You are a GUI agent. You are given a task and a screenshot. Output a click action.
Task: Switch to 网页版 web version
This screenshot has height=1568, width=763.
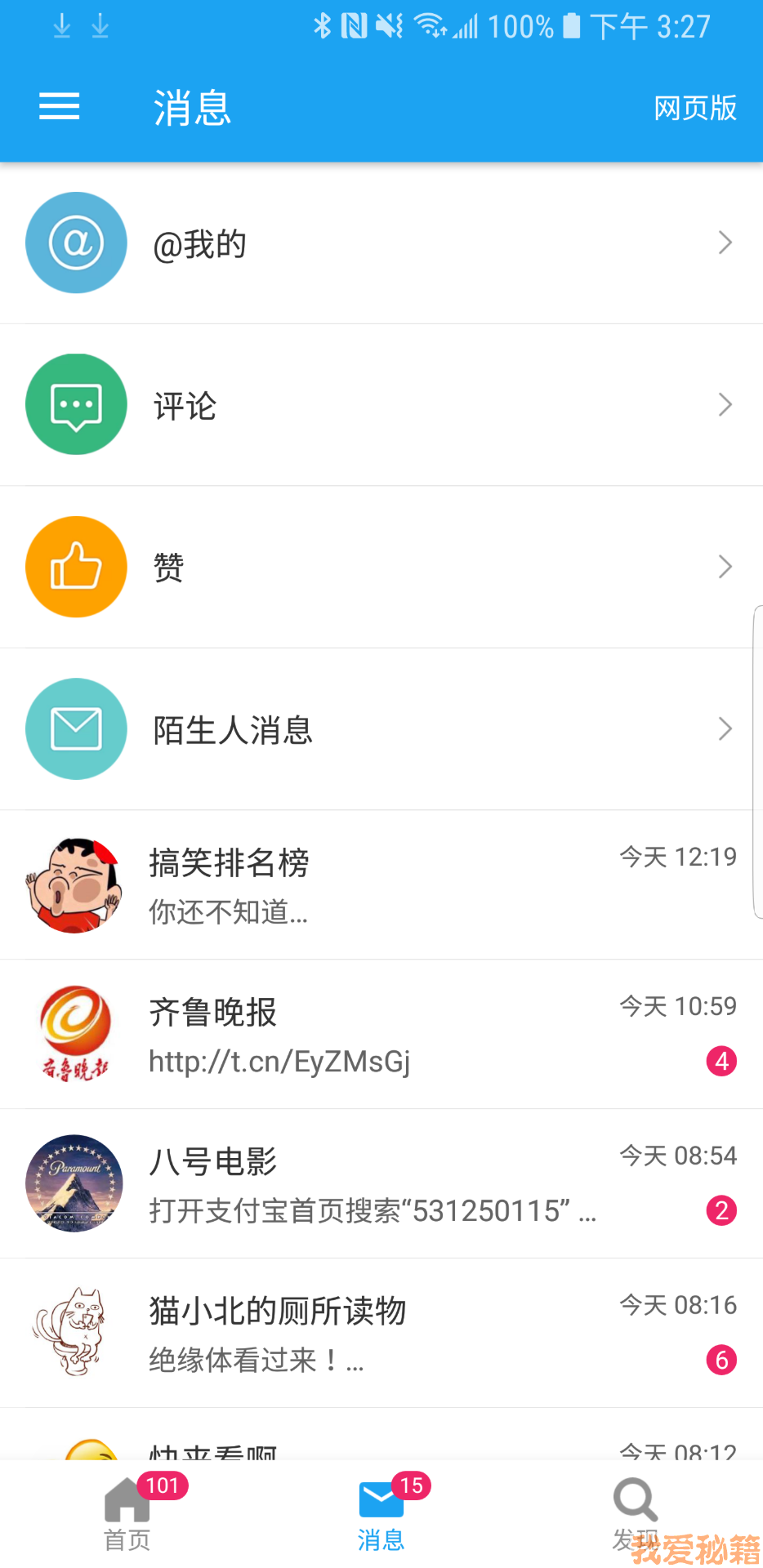(x=694, y=108)
